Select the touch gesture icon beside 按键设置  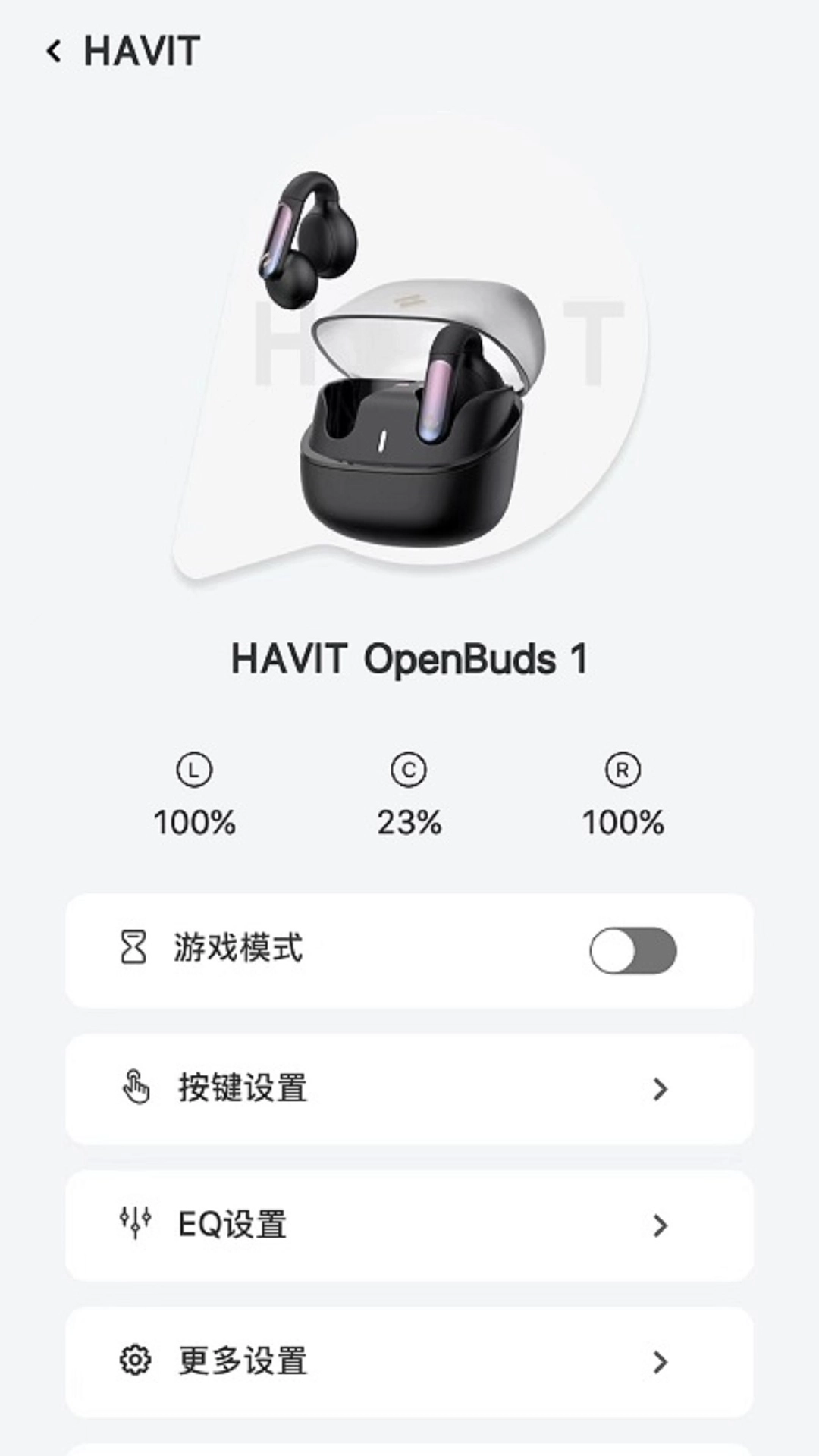(x=135, y=1087)
